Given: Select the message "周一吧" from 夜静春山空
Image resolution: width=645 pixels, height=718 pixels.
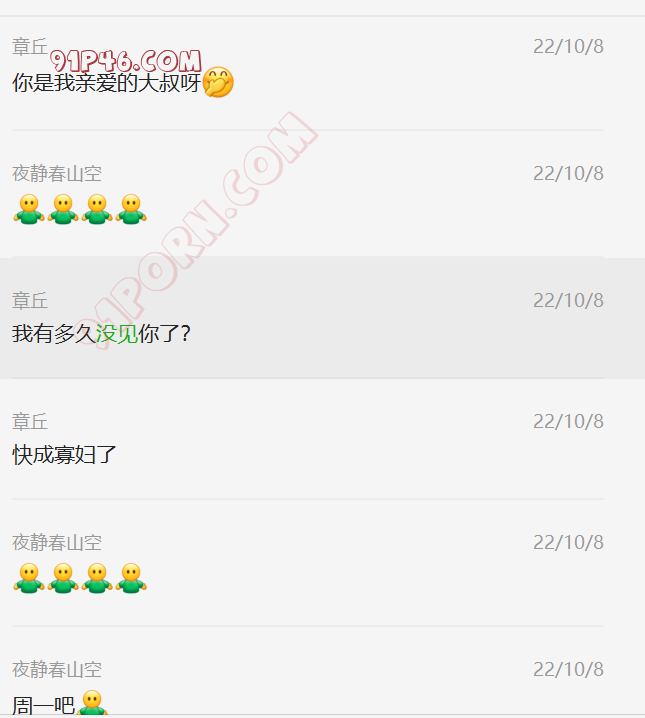Looking at the screenshot, I should click(44, 703).
